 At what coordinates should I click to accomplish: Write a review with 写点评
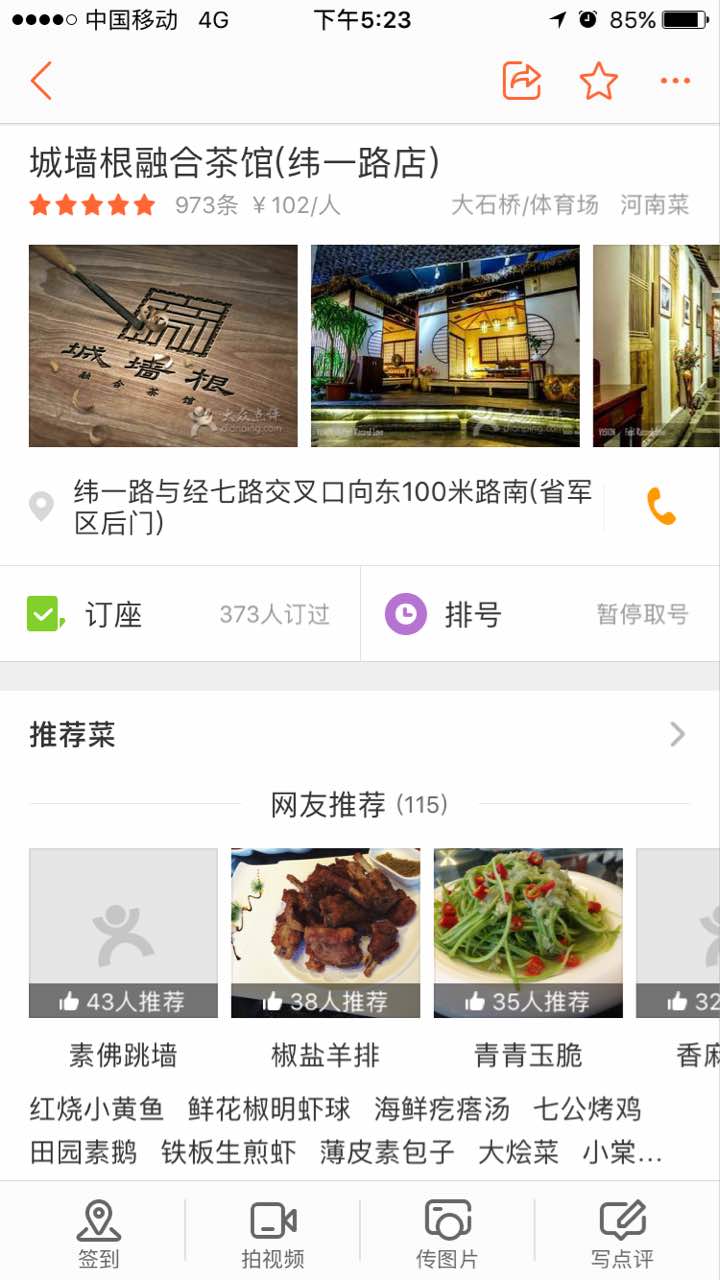click(x=621, y=1234)
